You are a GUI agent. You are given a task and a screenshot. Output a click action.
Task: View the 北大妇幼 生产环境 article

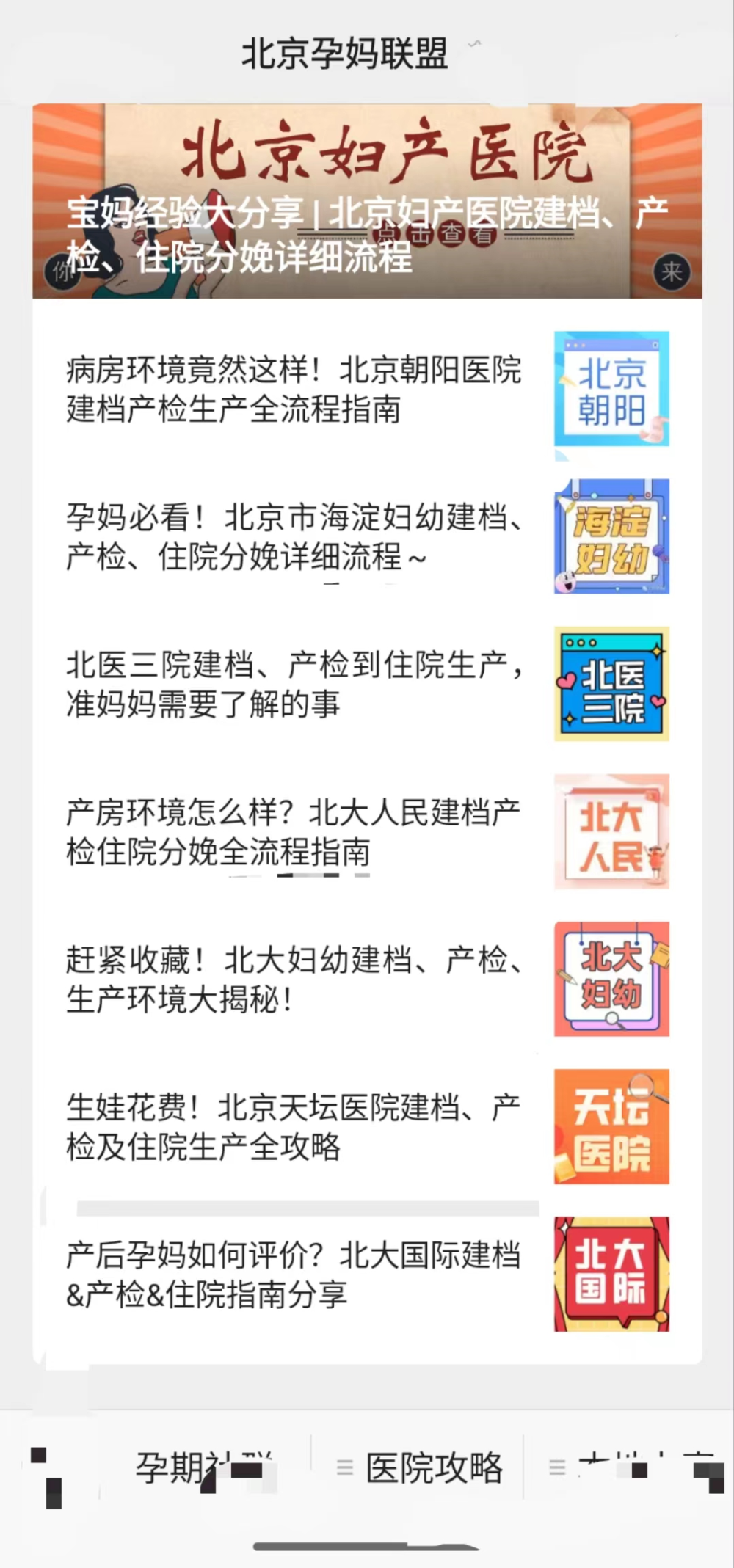pyautogui.click(x=367, y=979)
